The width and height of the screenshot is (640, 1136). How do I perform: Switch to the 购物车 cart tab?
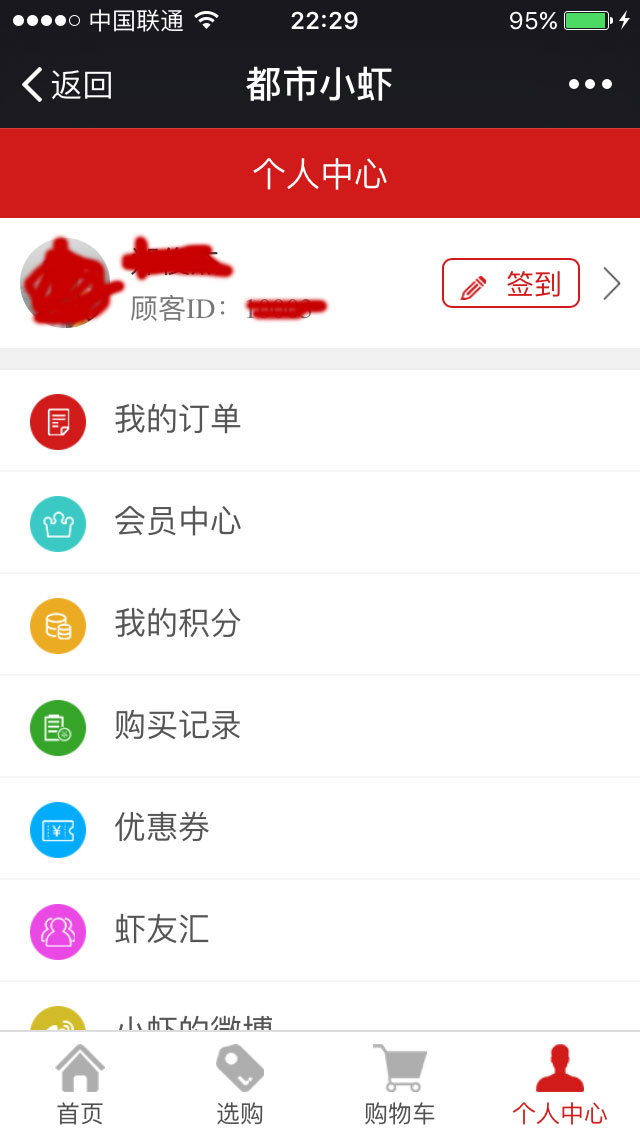400,1084
